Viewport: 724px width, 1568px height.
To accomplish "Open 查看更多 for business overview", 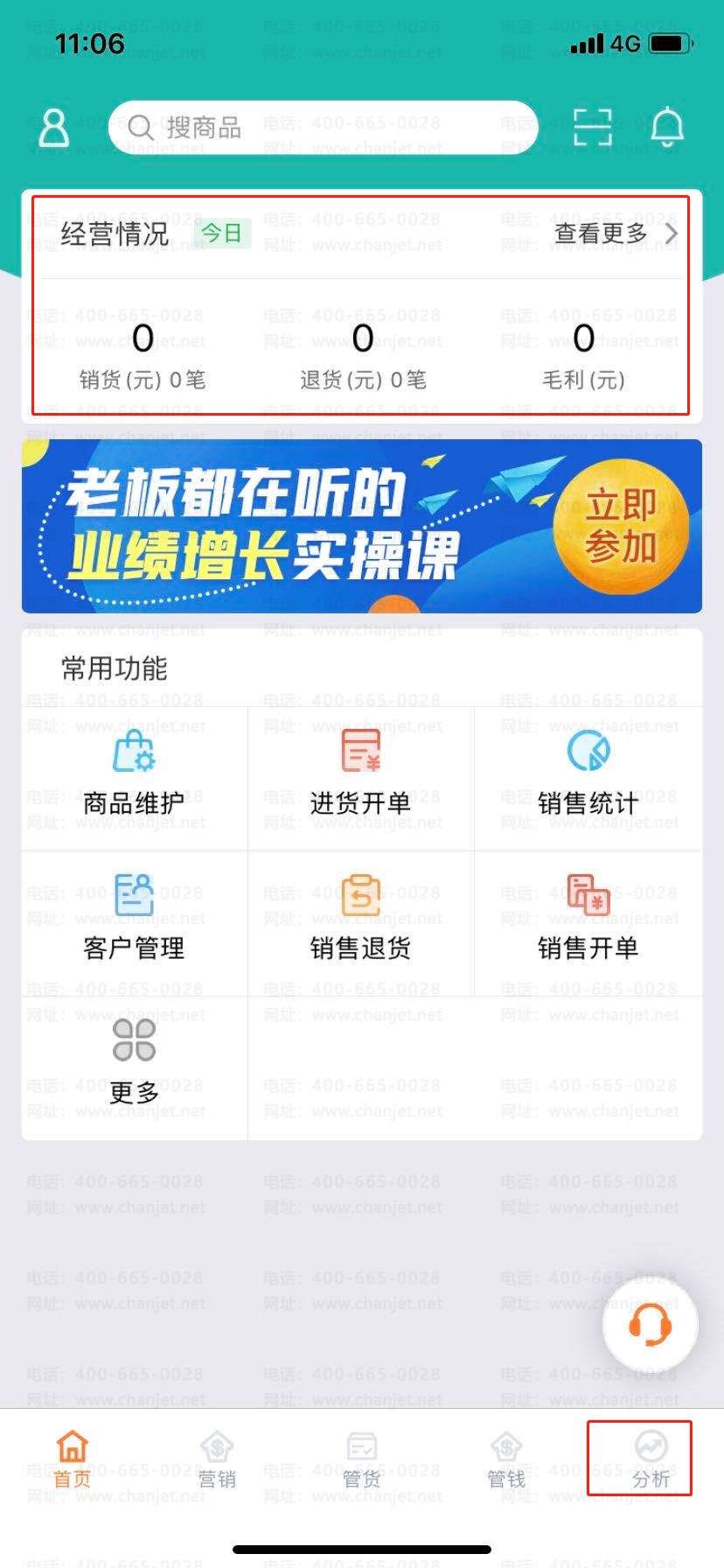I will [x=616, y=234].
